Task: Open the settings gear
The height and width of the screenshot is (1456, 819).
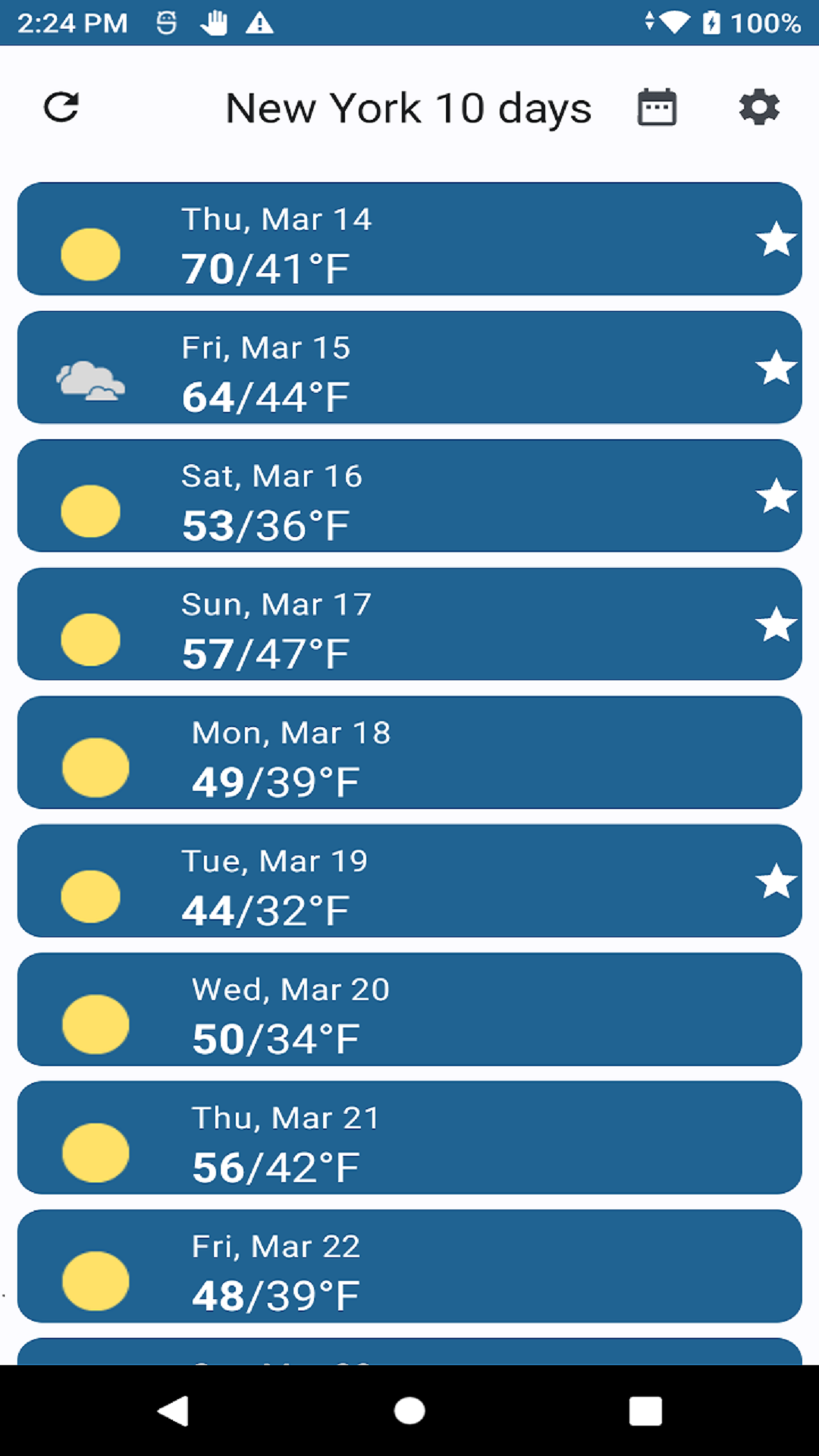Action: pos(759,107)
